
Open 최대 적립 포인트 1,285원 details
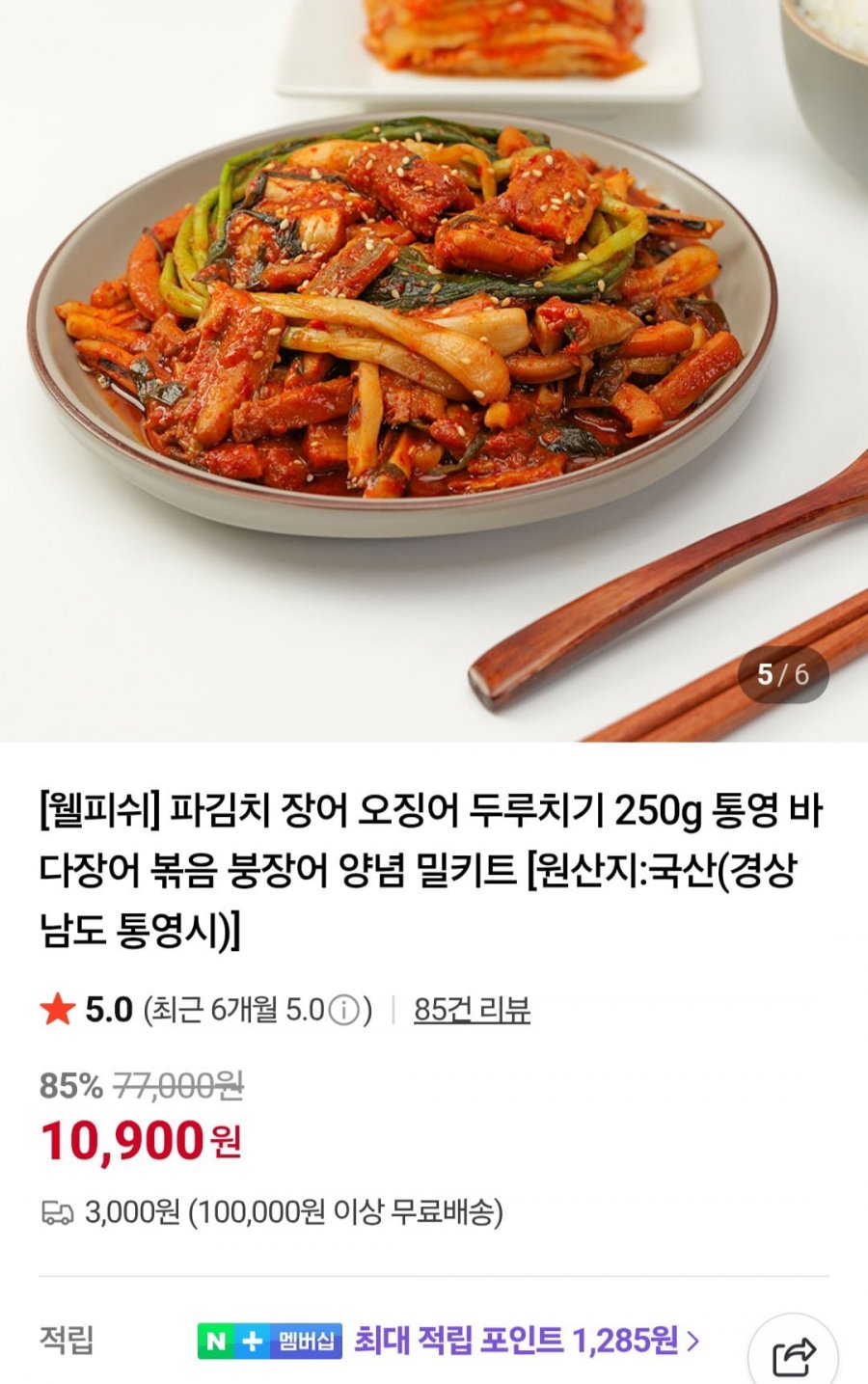coord(526,1340)
